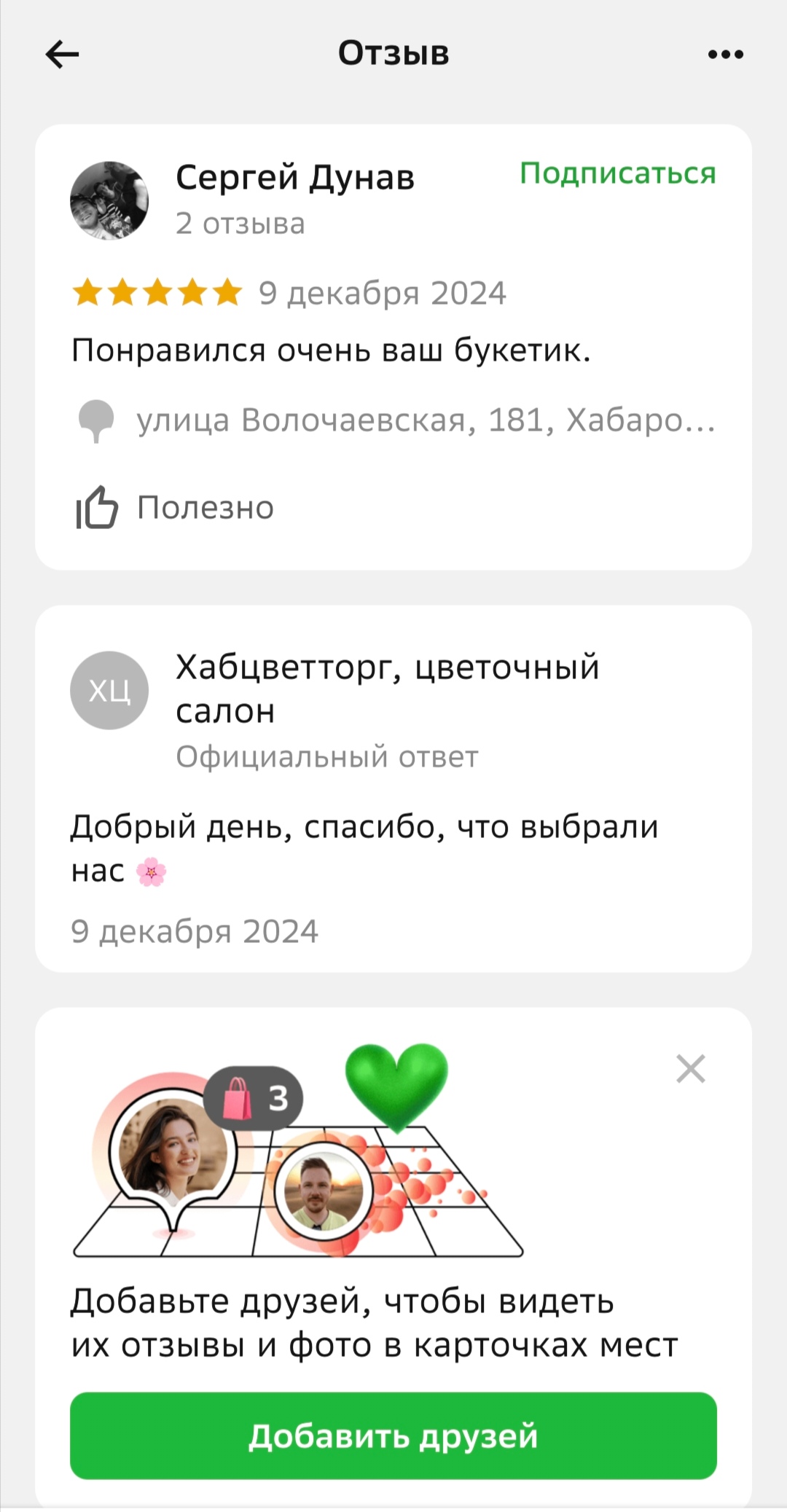Image resolution: width=787 pixels, height=1512 pixels.
Task: Dismiss the add friends banner
Action: tap(690, 1069)
